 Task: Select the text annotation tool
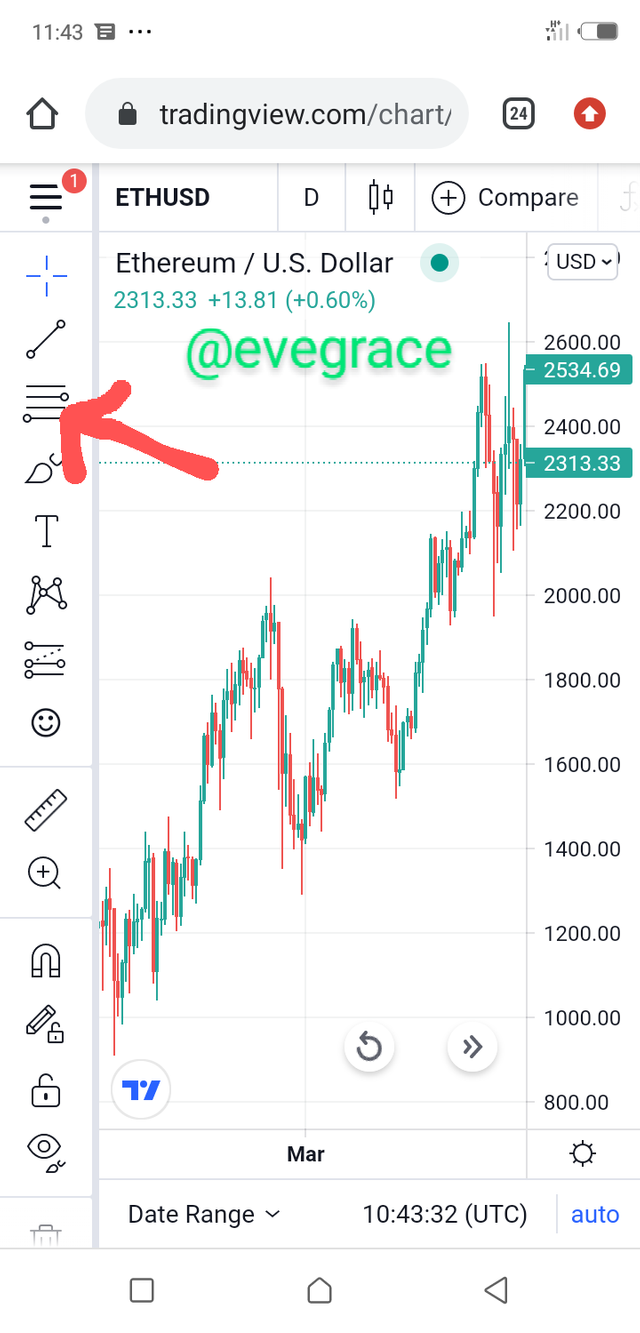pos(46,530)
